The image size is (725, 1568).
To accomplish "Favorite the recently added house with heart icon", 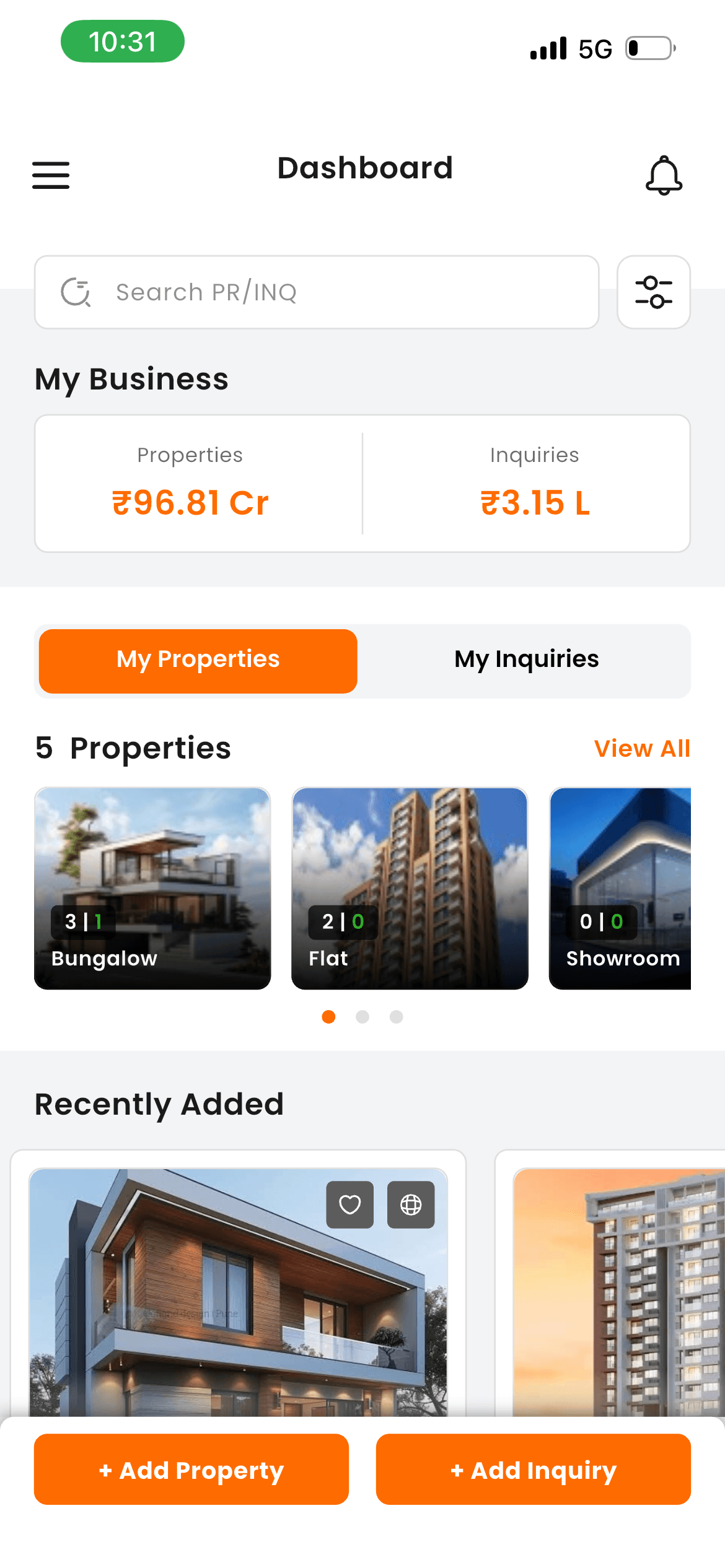I will [349, 1204].
